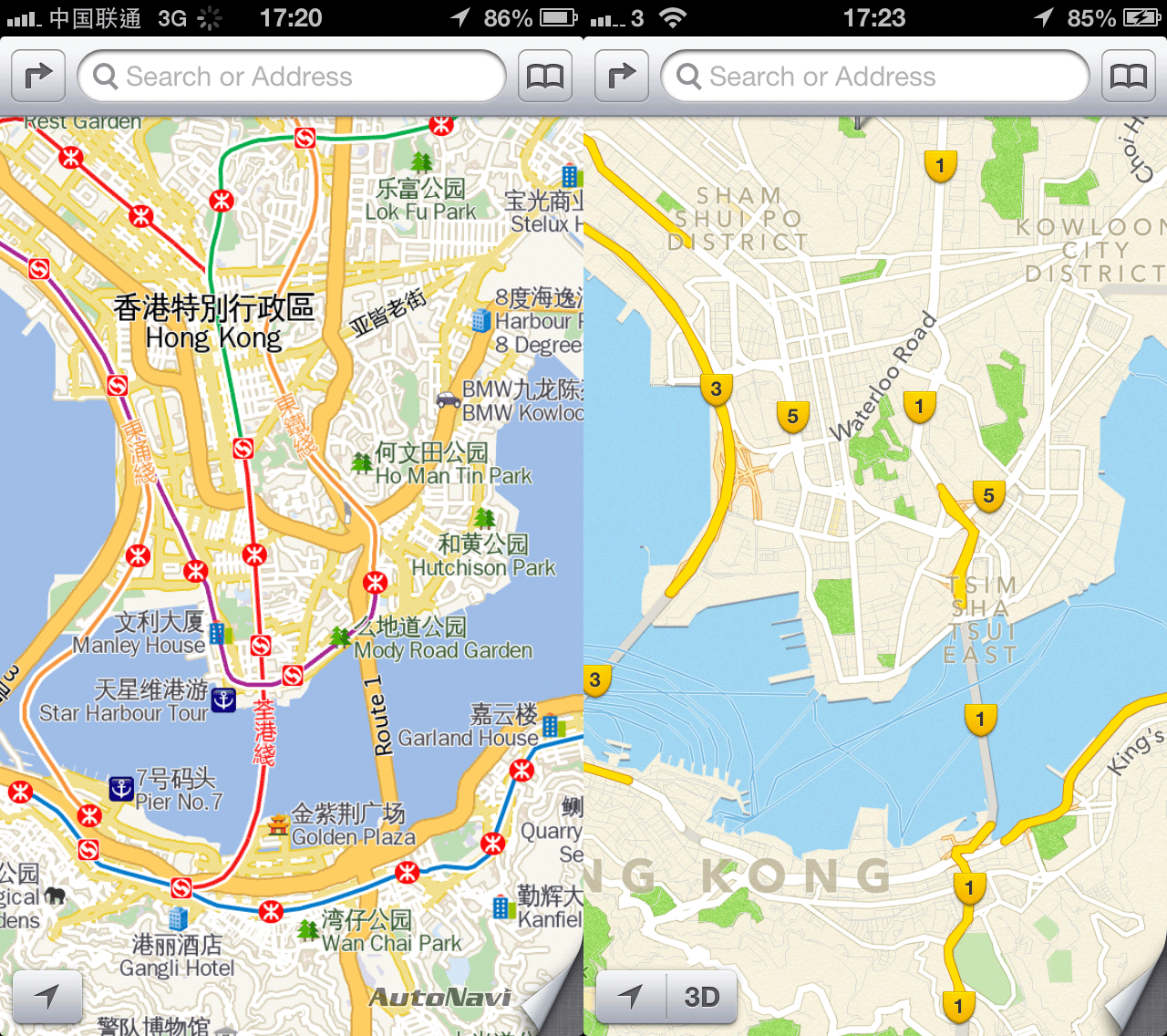Image resolution: width=1167 pixels, height=1036 pixels.
Task: Open directions on the Chinese-labelled AutoNavi map
Action: 38,76
